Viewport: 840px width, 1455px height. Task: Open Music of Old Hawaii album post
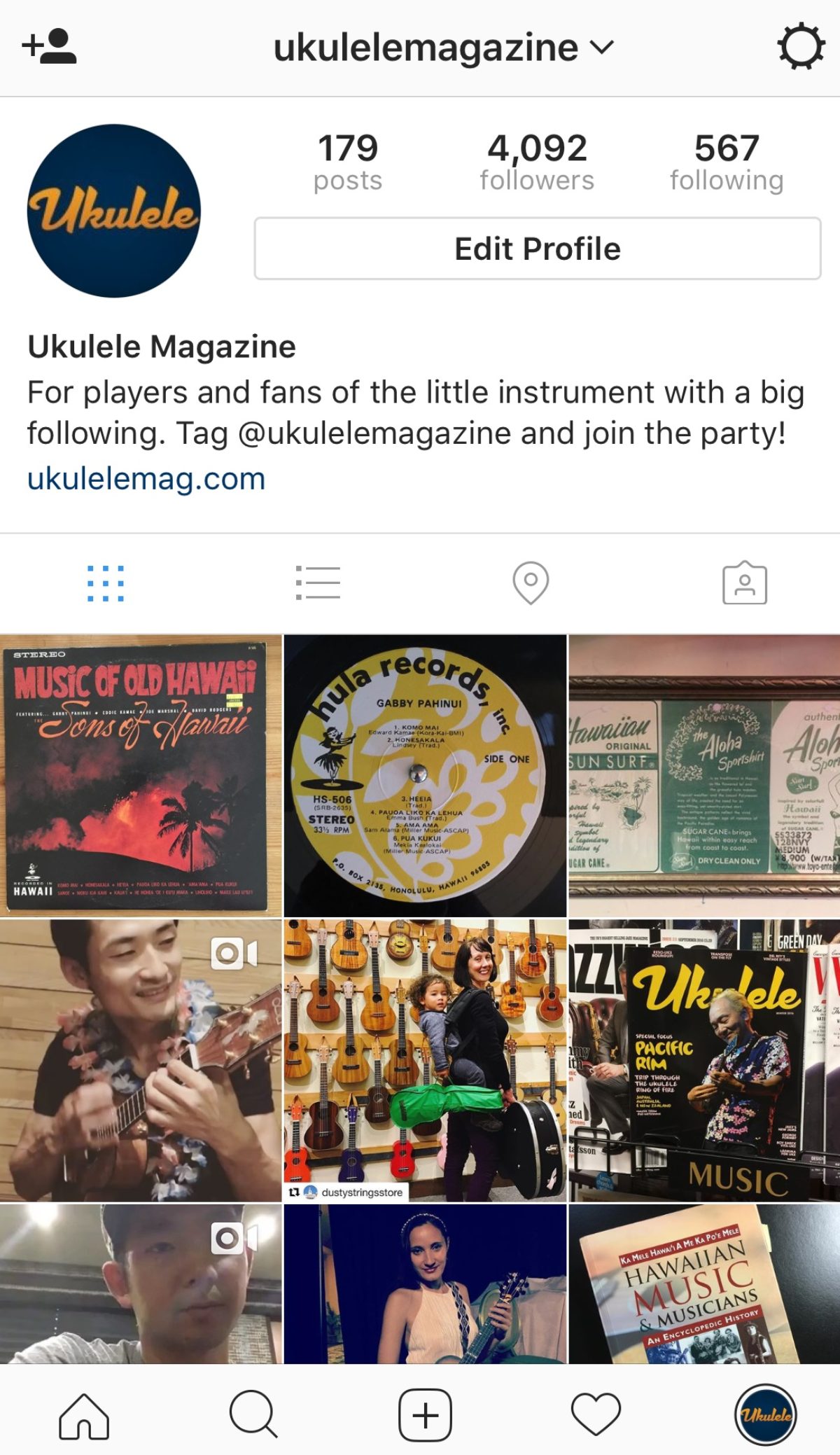pos(140,775)
